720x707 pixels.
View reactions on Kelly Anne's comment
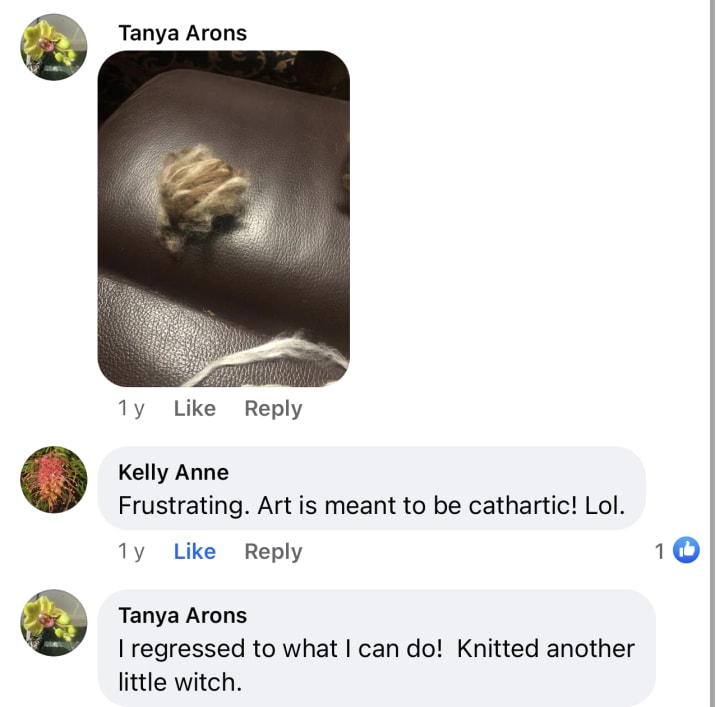click(677, 550)
